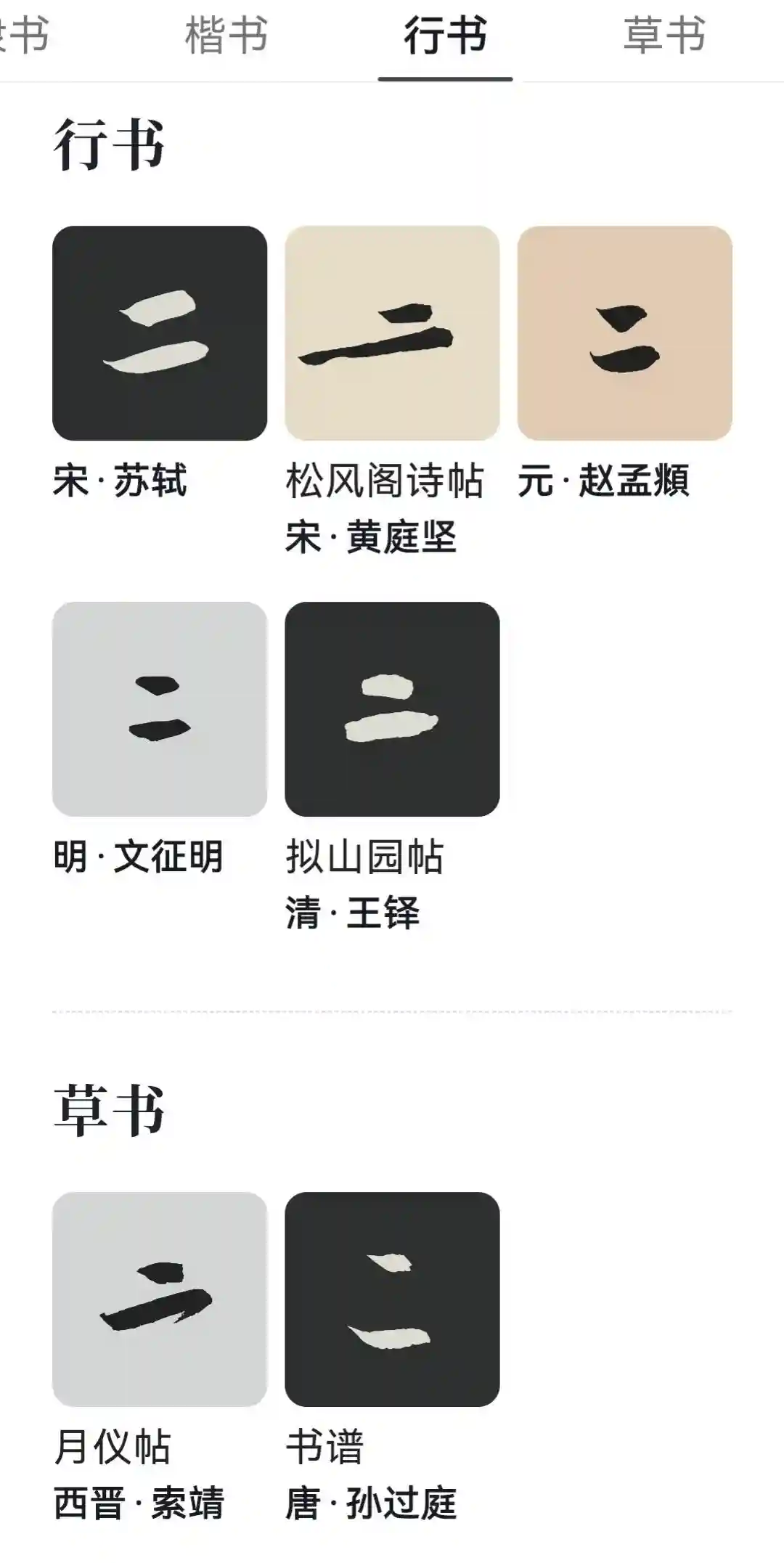Image resolution: width=784 pixels, height=1563 pixels.
Task: Switch to the 草书 tab
Action: click(x=664, y=36)
